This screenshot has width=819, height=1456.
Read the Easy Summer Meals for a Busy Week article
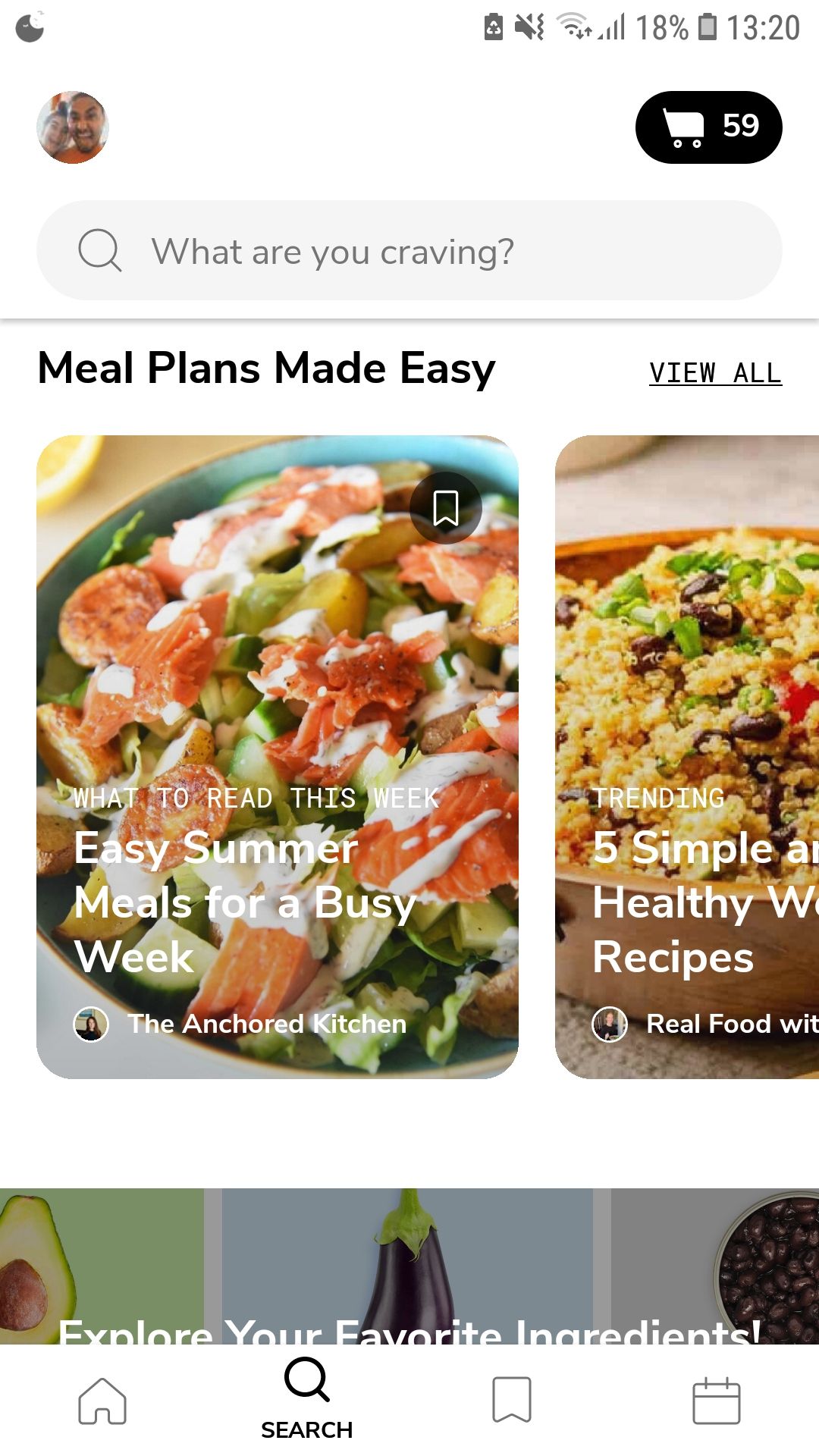pyautogui.click(x=281, y=758)
